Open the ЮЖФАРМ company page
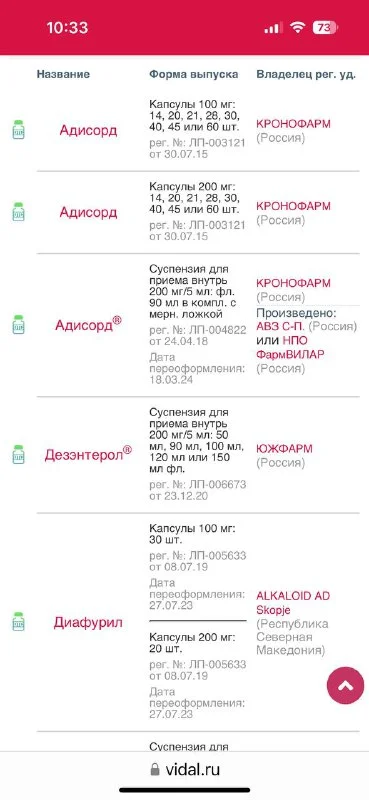 (284, 449)
